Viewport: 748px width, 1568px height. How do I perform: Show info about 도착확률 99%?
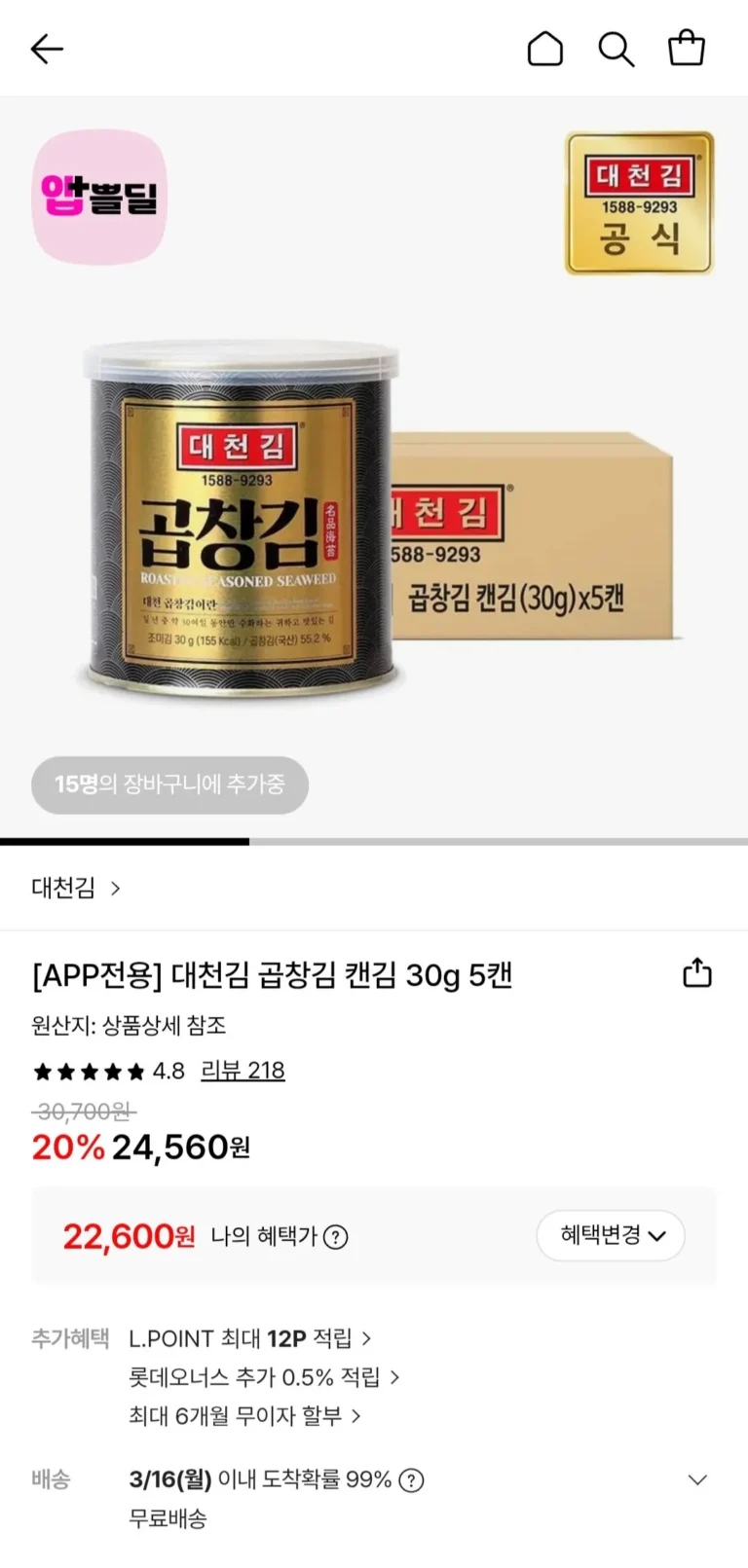pos(412,1480)
